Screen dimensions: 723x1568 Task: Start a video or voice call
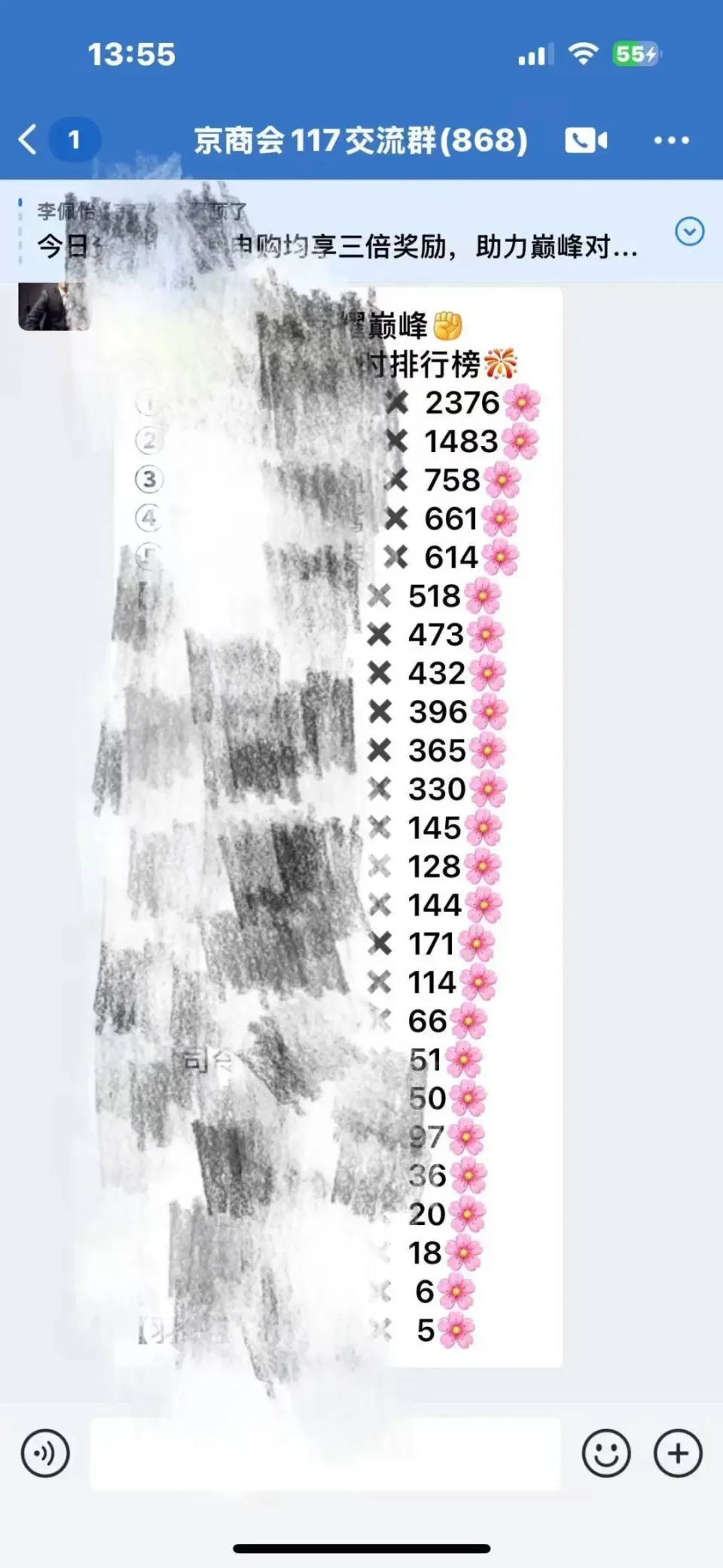coord(586,140)
